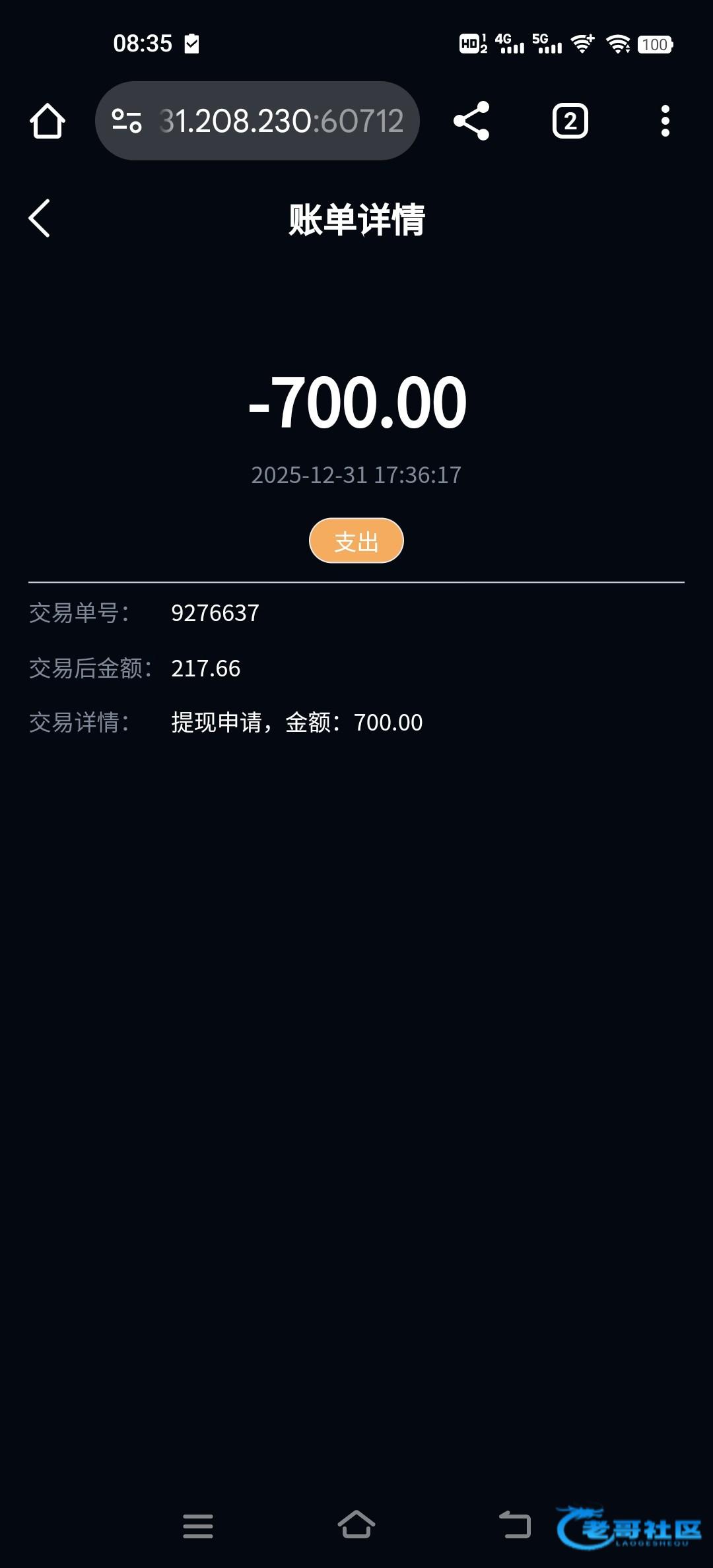The image size is (713, 1568).
Task: View site info icon in address bar
Action: [x=127, y=121]
